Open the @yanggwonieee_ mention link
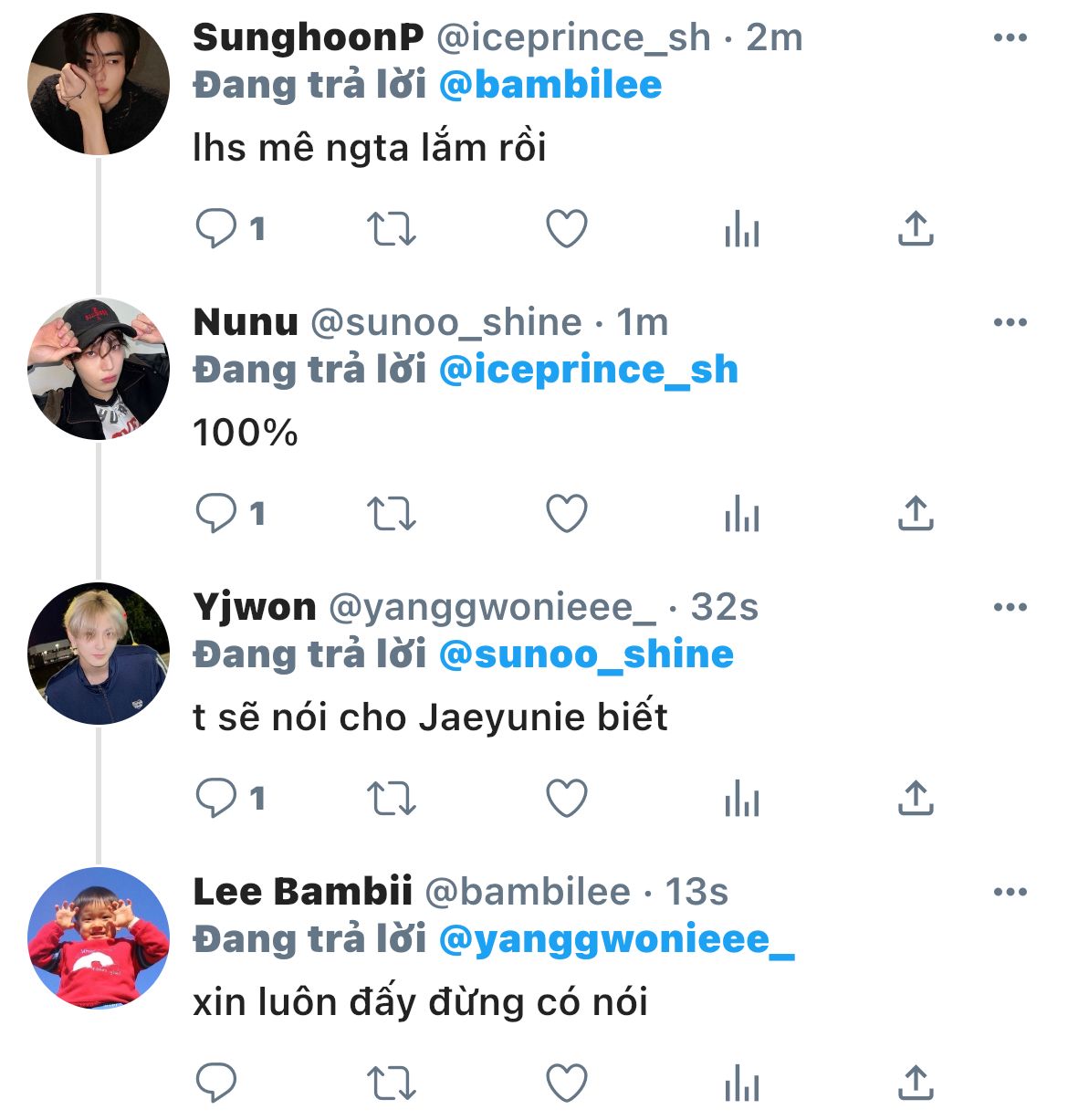Viewport: 1068px width, 1120px height. [616, 939]
